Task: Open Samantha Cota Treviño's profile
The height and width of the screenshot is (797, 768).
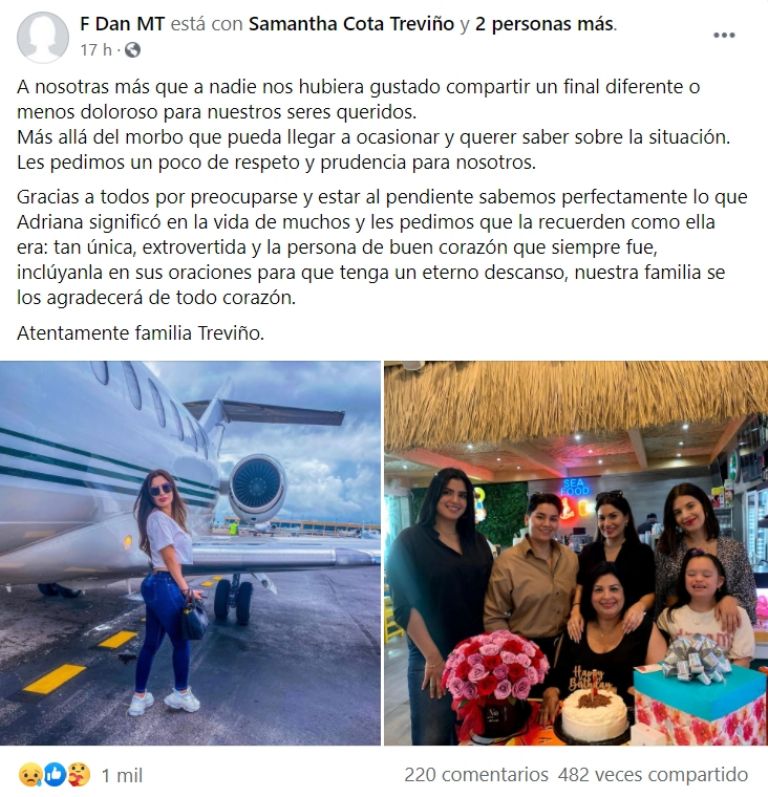Action: coord(351,23)
